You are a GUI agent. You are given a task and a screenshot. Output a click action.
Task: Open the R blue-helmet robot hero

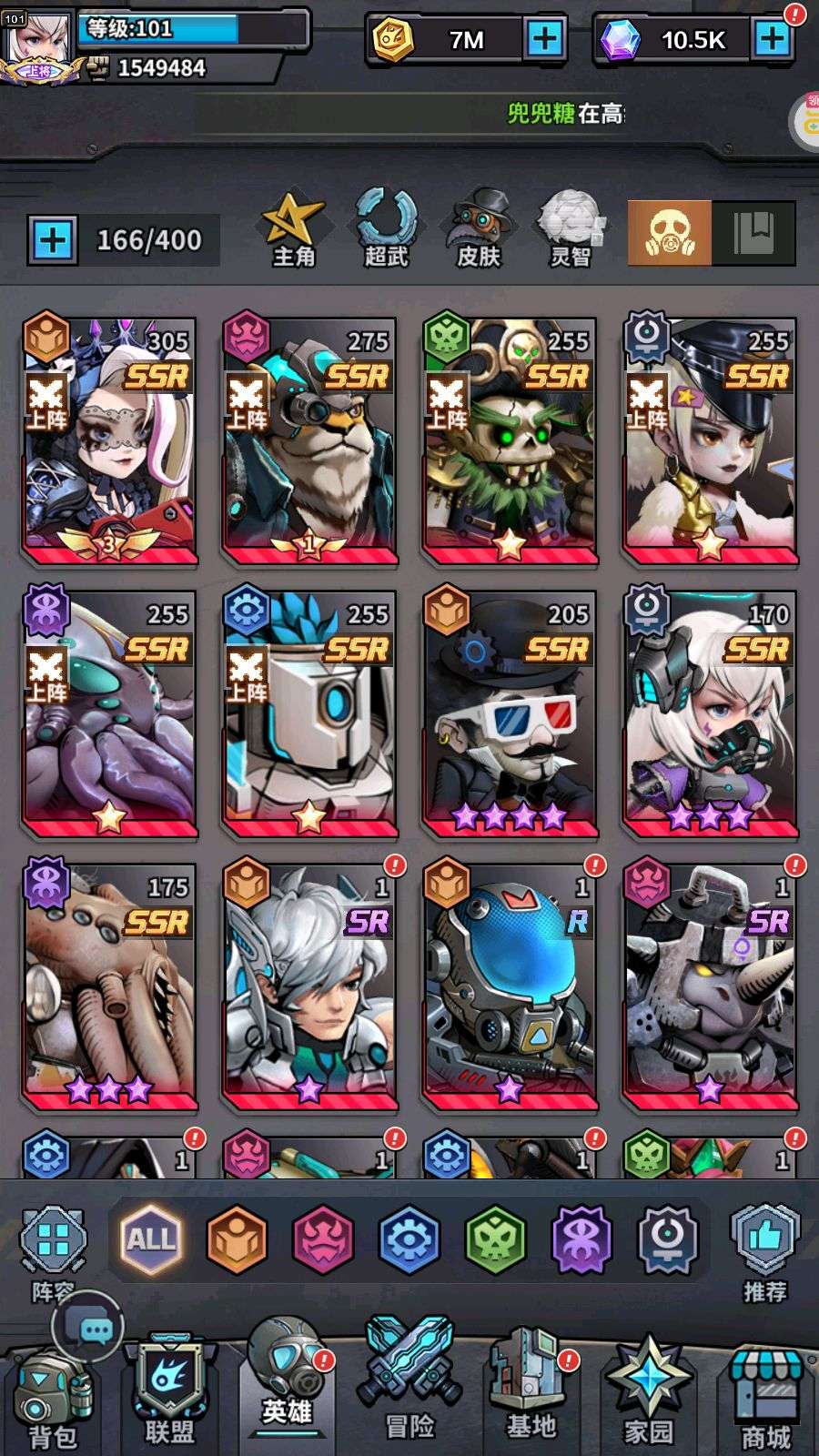pos(510,985)
